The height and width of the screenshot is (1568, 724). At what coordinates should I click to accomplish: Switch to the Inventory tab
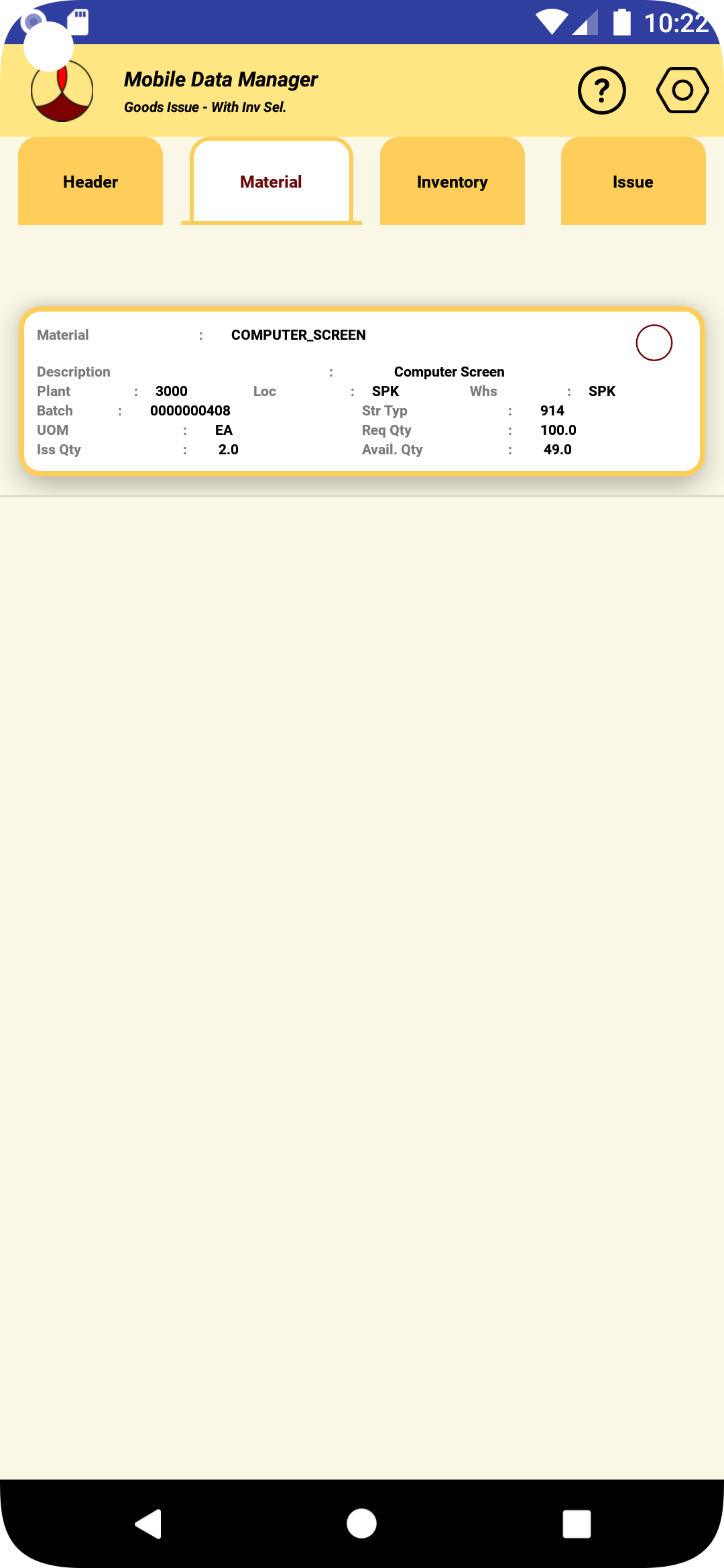(452, 182)
